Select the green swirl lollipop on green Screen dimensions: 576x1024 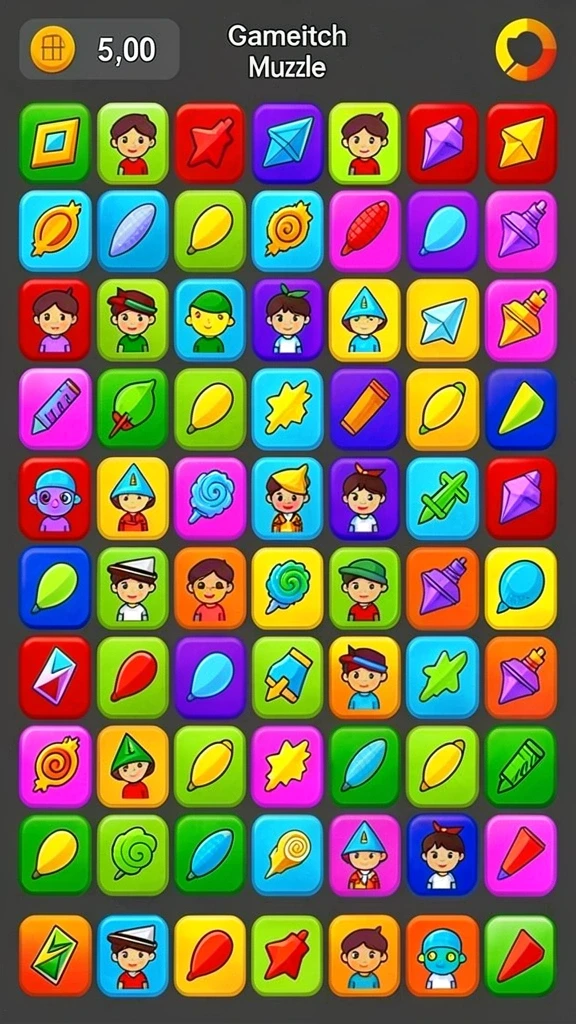coord(133,855)
